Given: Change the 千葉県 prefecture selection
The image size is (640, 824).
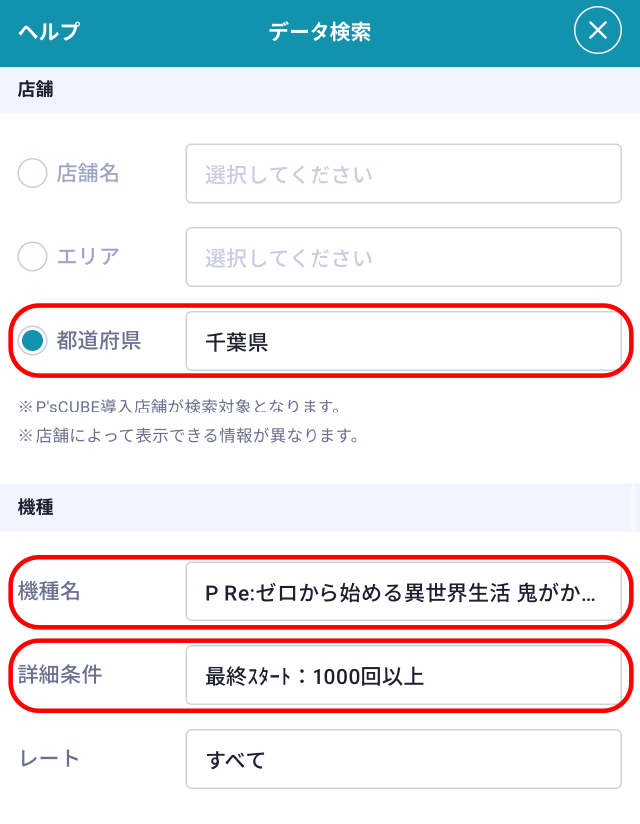Looking at the screenshot, I should coord(403,342).
